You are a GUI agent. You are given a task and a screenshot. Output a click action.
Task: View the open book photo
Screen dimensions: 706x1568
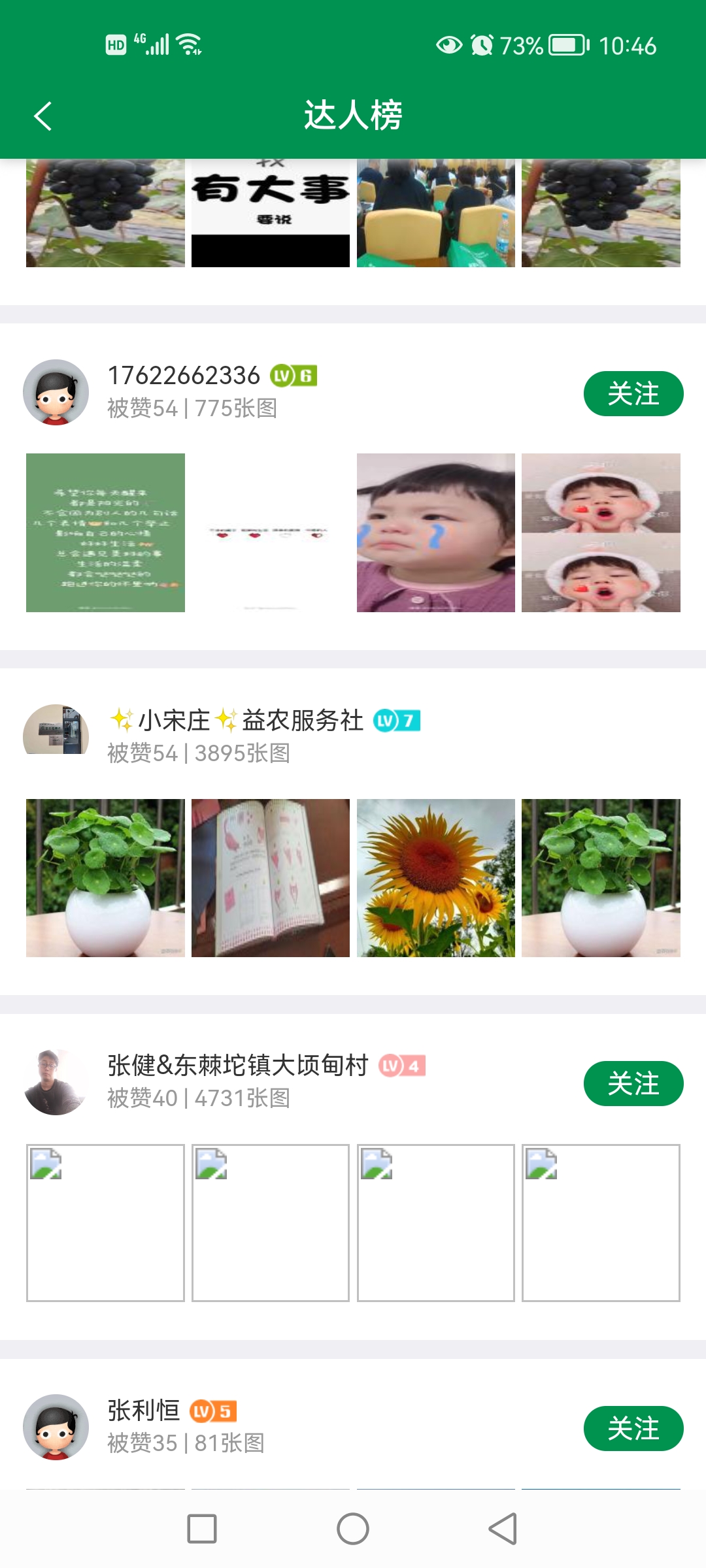[x=271, y=878]
